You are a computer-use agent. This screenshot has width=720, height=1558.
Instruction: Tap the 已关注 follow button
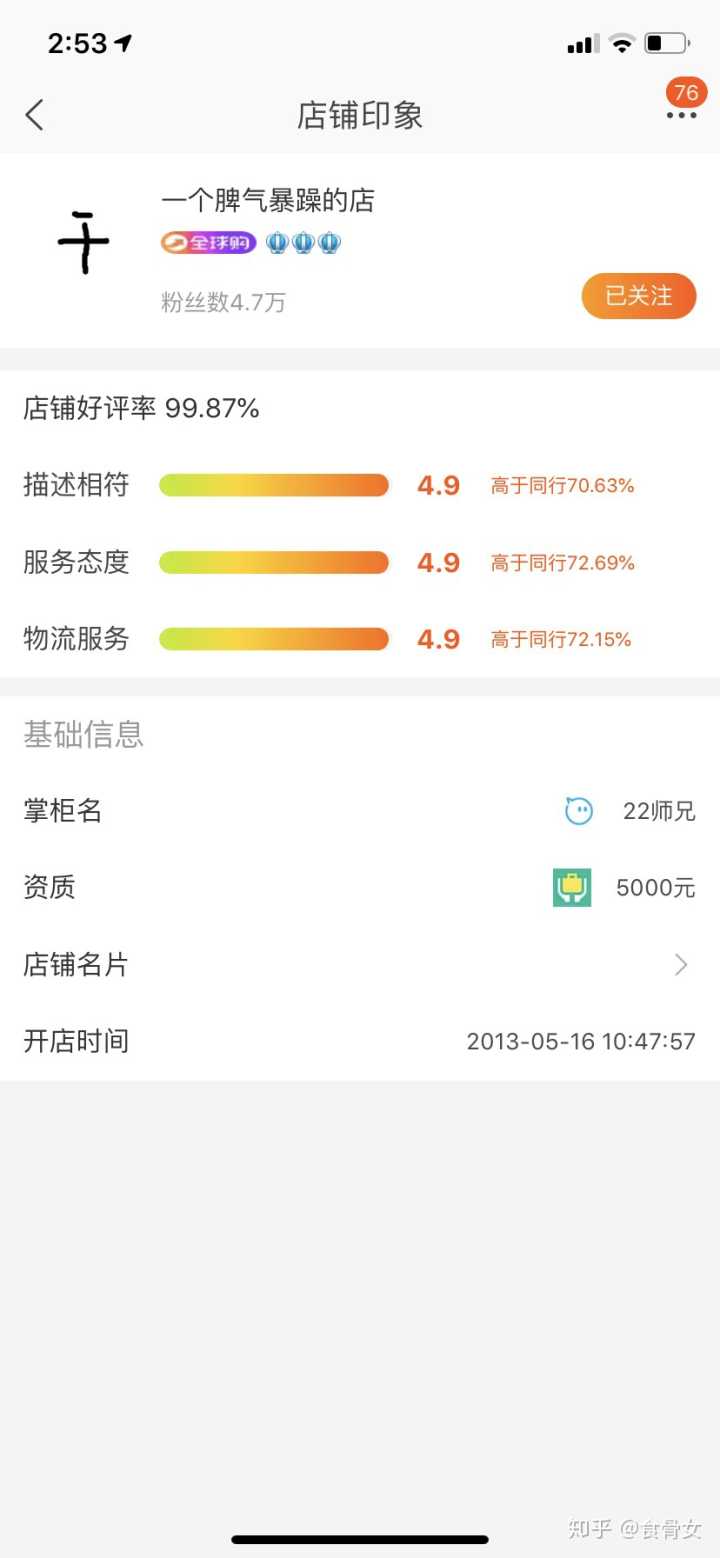(x=638, y=296)
